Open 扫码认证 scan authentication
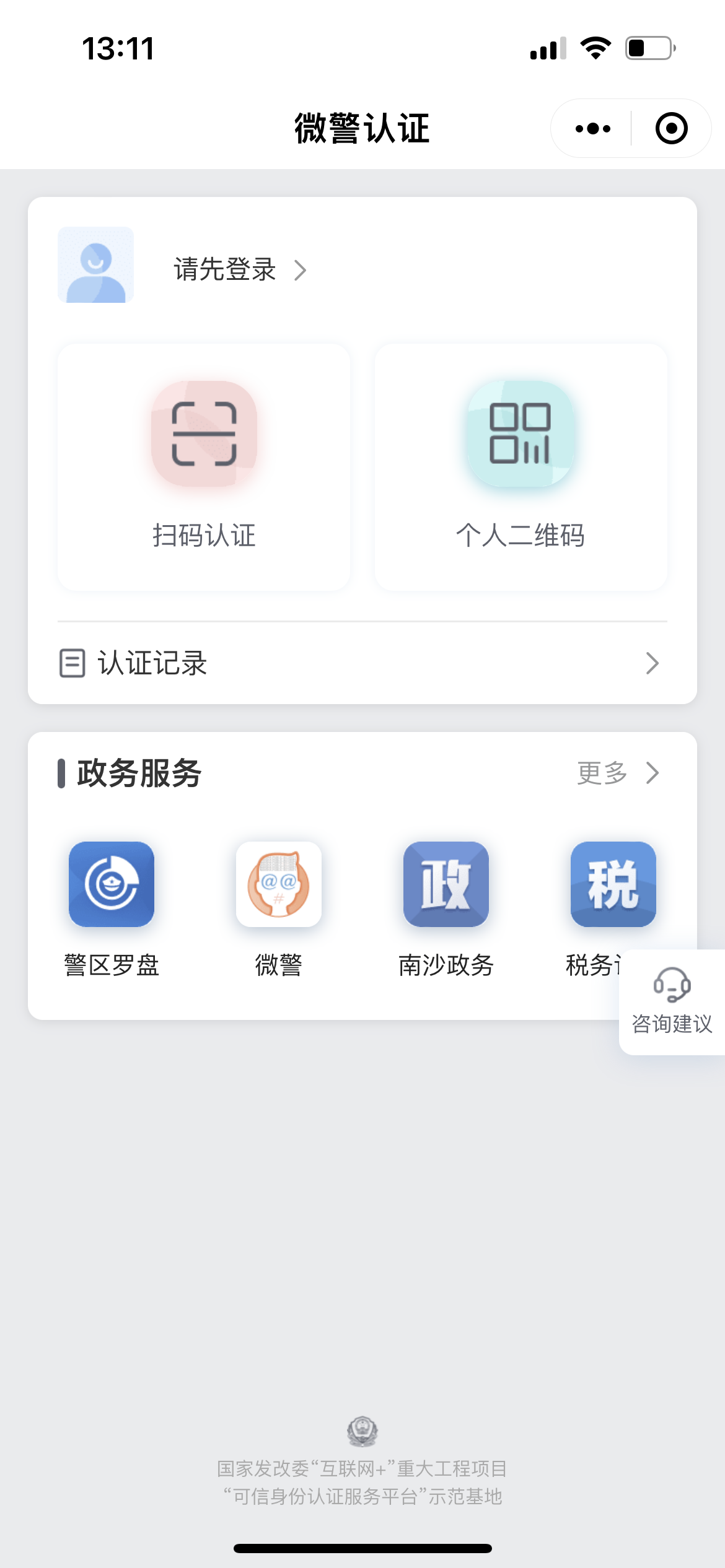Screen dimensions: 725x1568 tap(204, 467)
